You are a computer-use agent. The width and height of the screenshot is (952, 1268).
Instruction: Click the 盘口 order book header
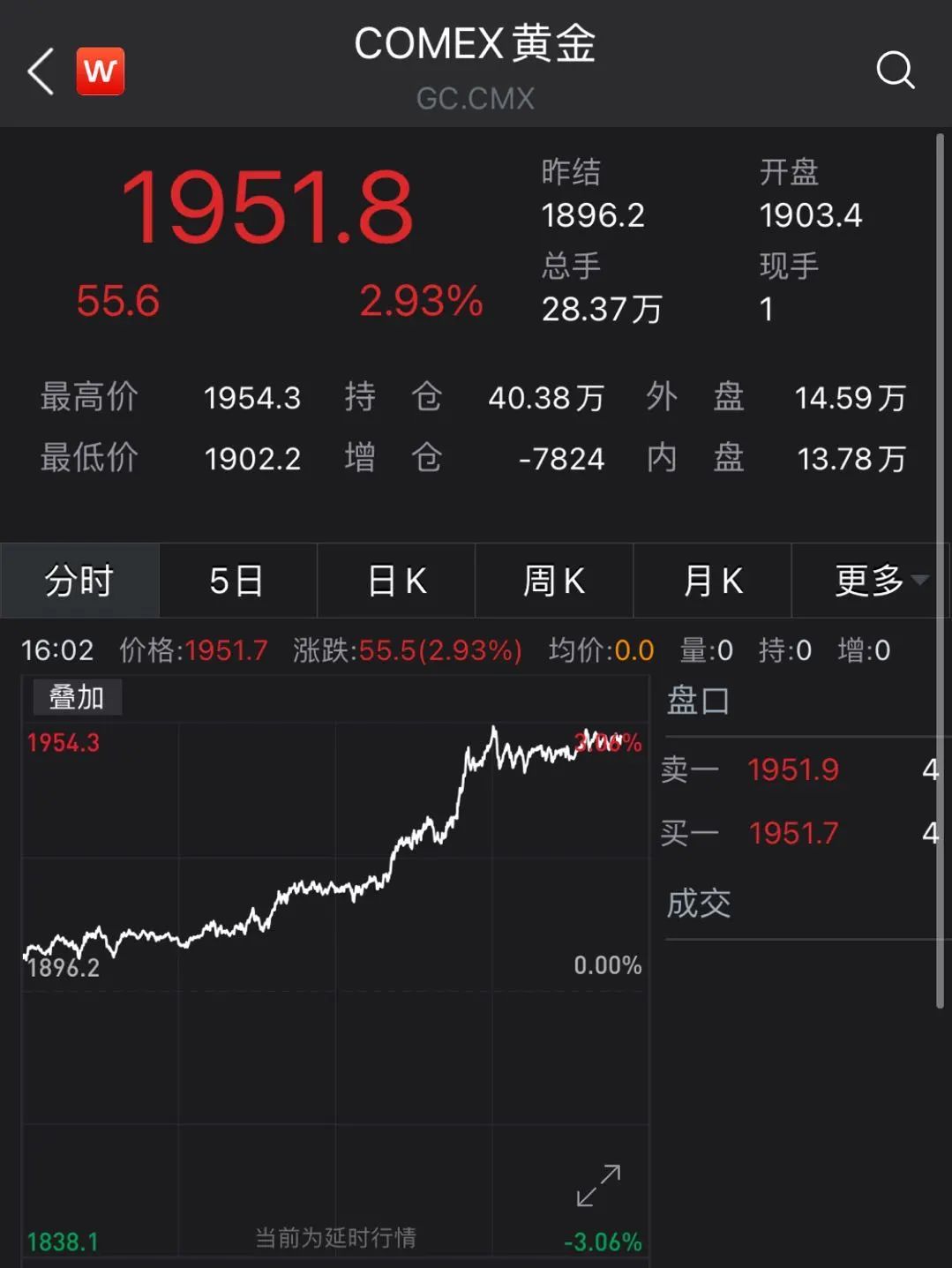(699, 701)
